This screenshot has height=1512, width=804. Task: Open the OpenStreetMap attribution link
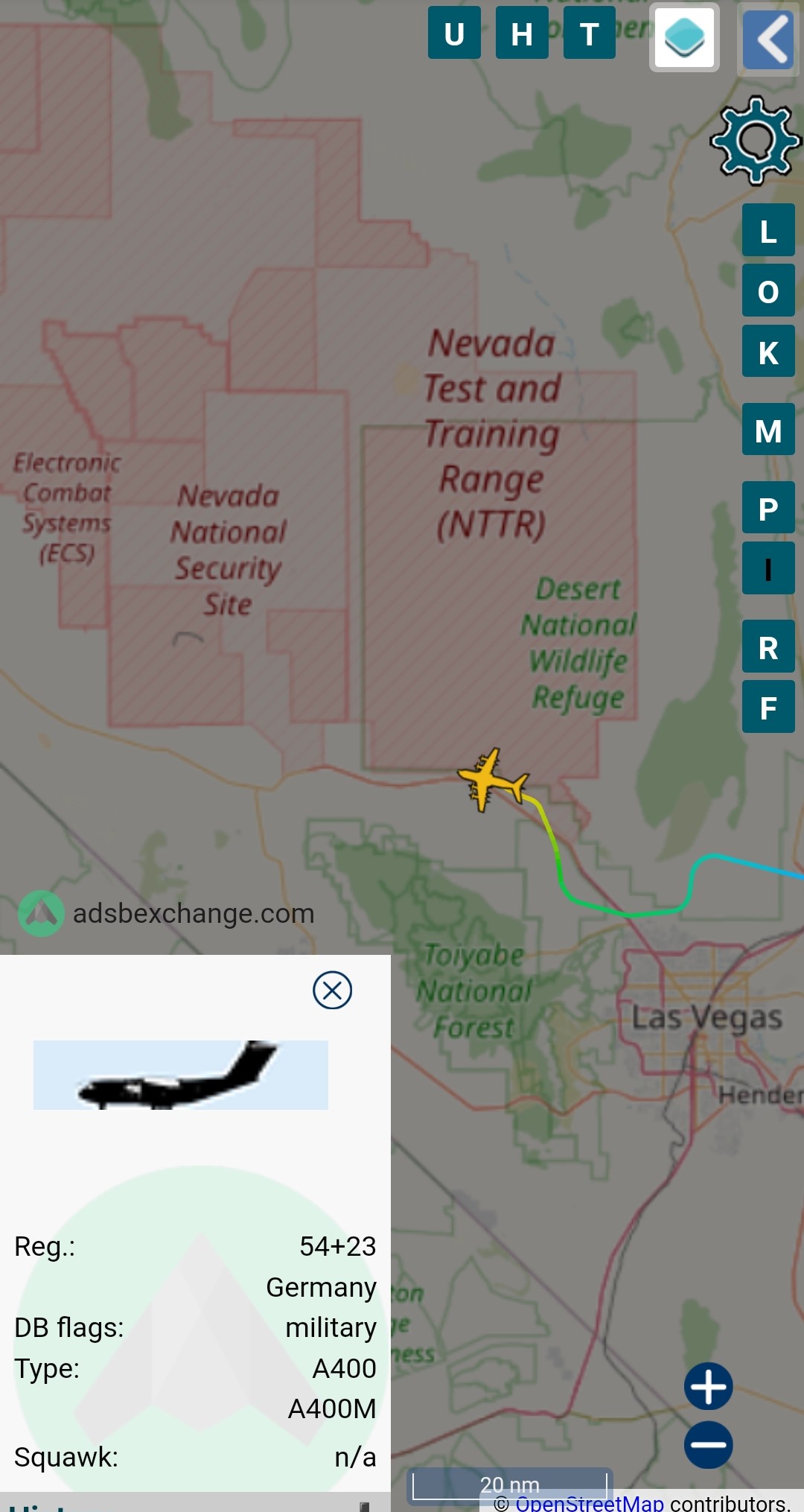590,1503
